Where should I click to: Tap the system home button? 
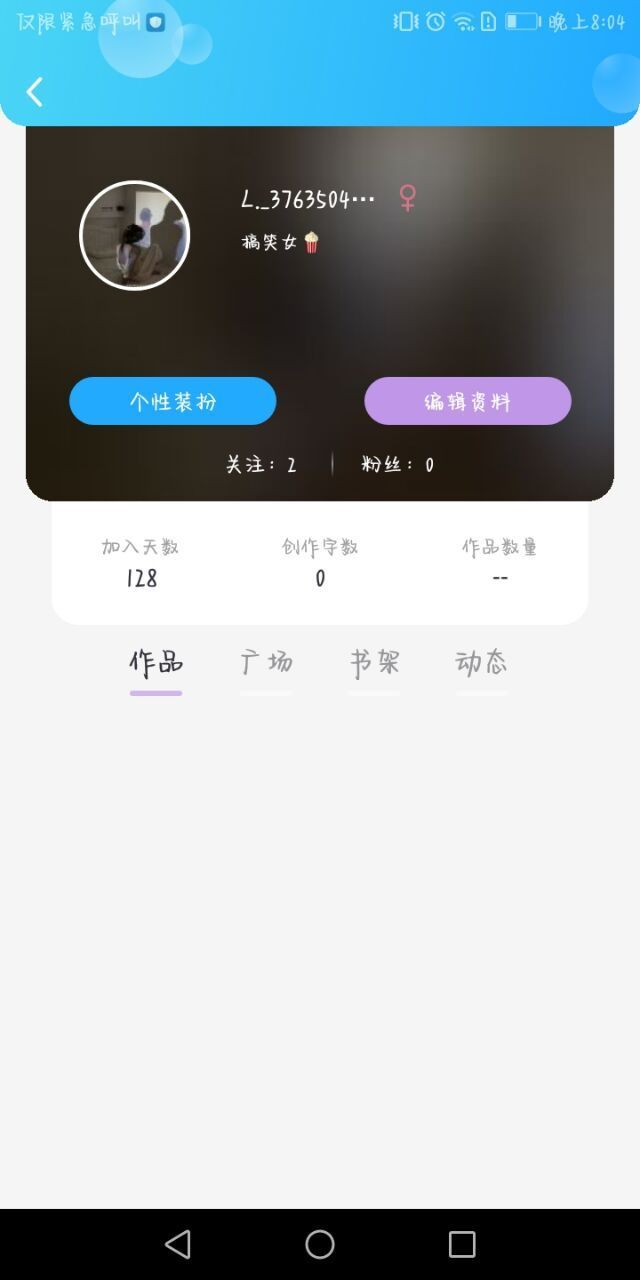pos(320,1244)
